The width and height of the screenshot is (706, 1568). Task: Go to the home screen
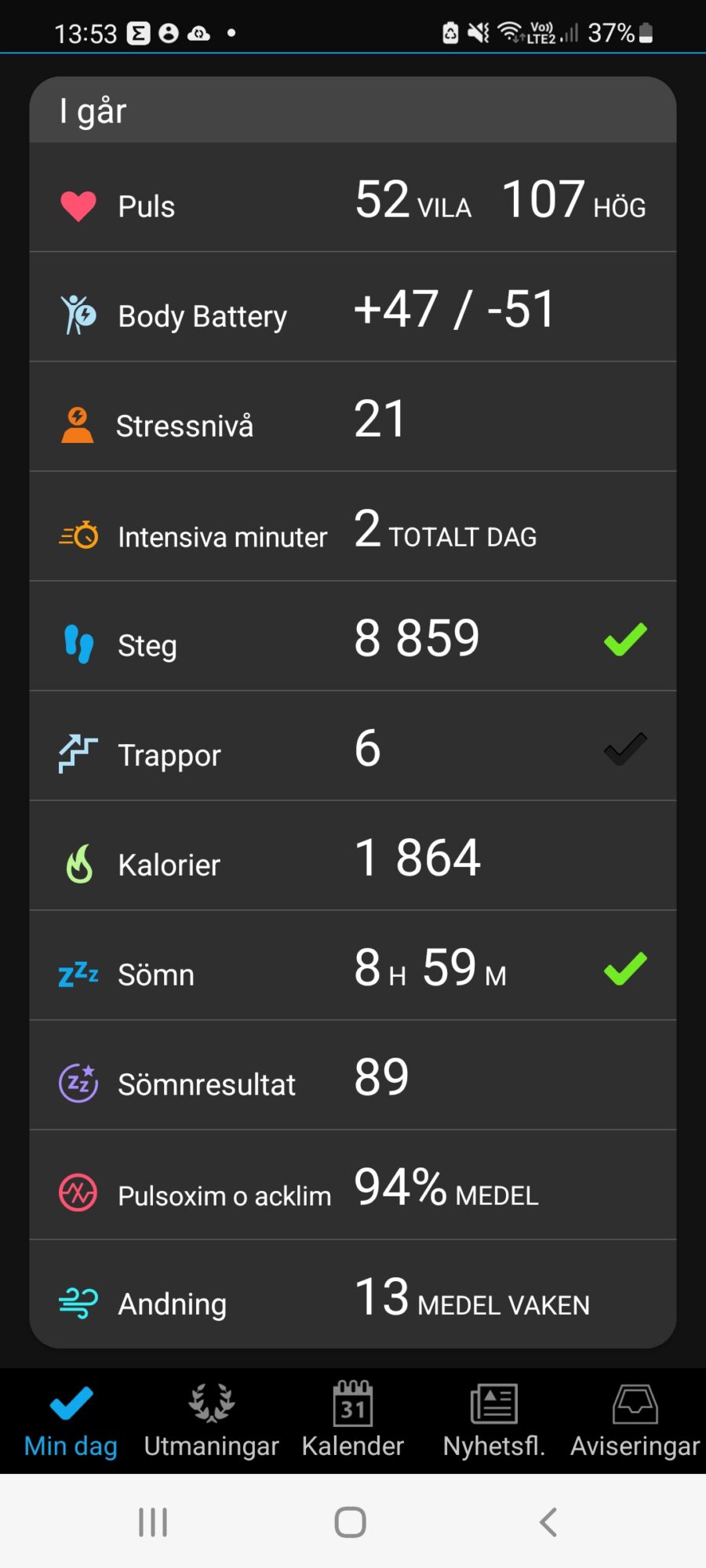[351, 1522]
